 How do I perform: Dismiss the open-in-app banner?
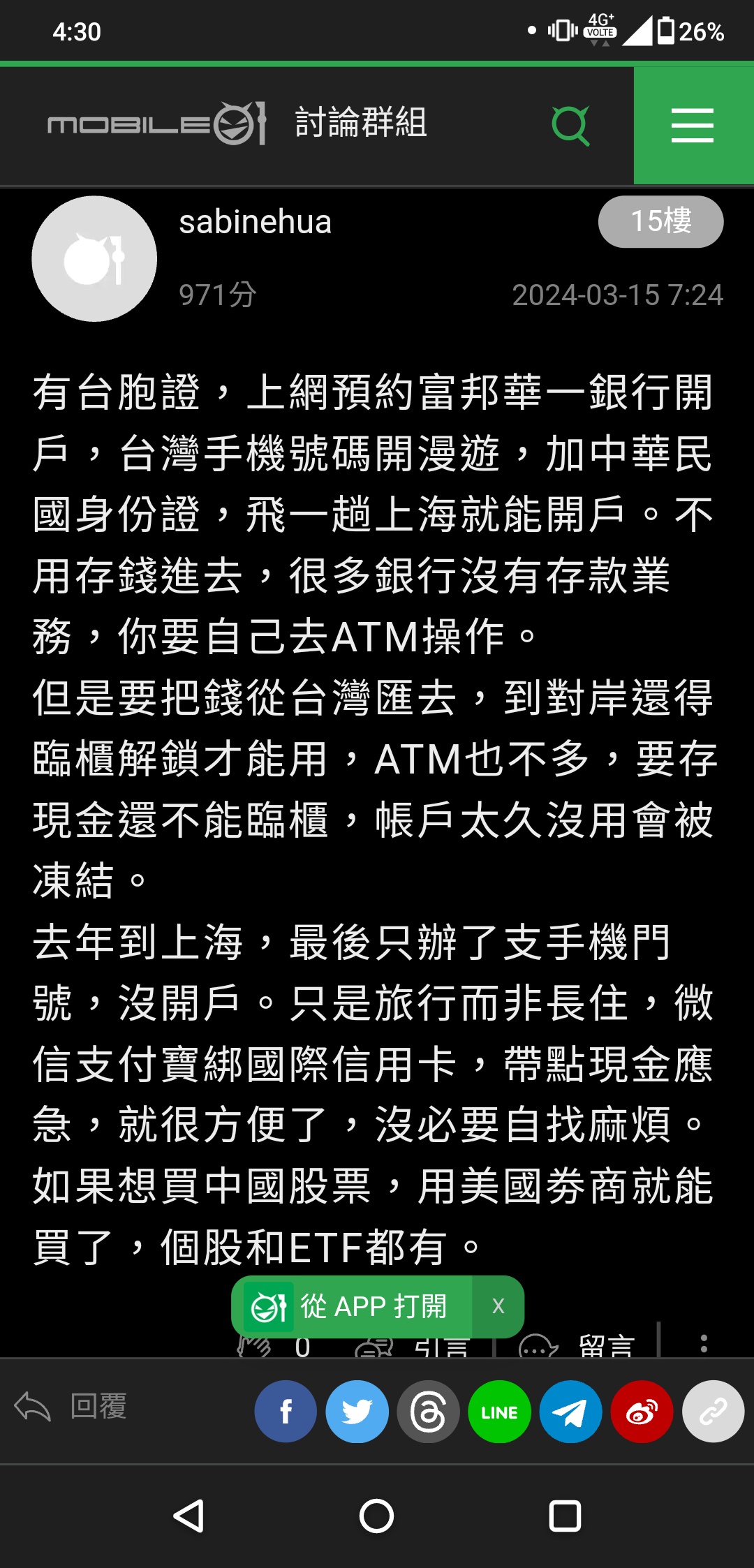[498, 1306]
